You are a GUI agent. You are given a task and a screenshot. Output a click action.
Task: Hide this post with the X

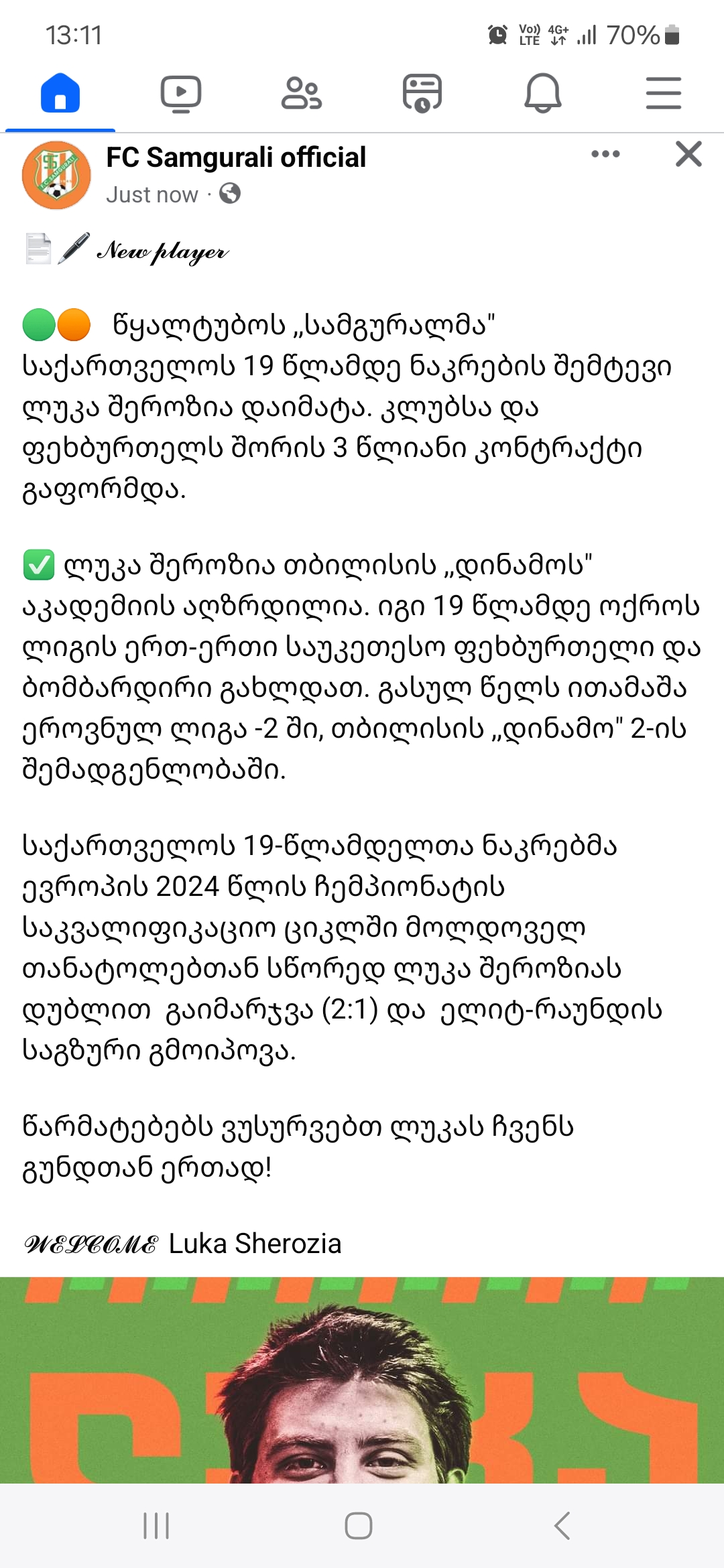point(688,154)
